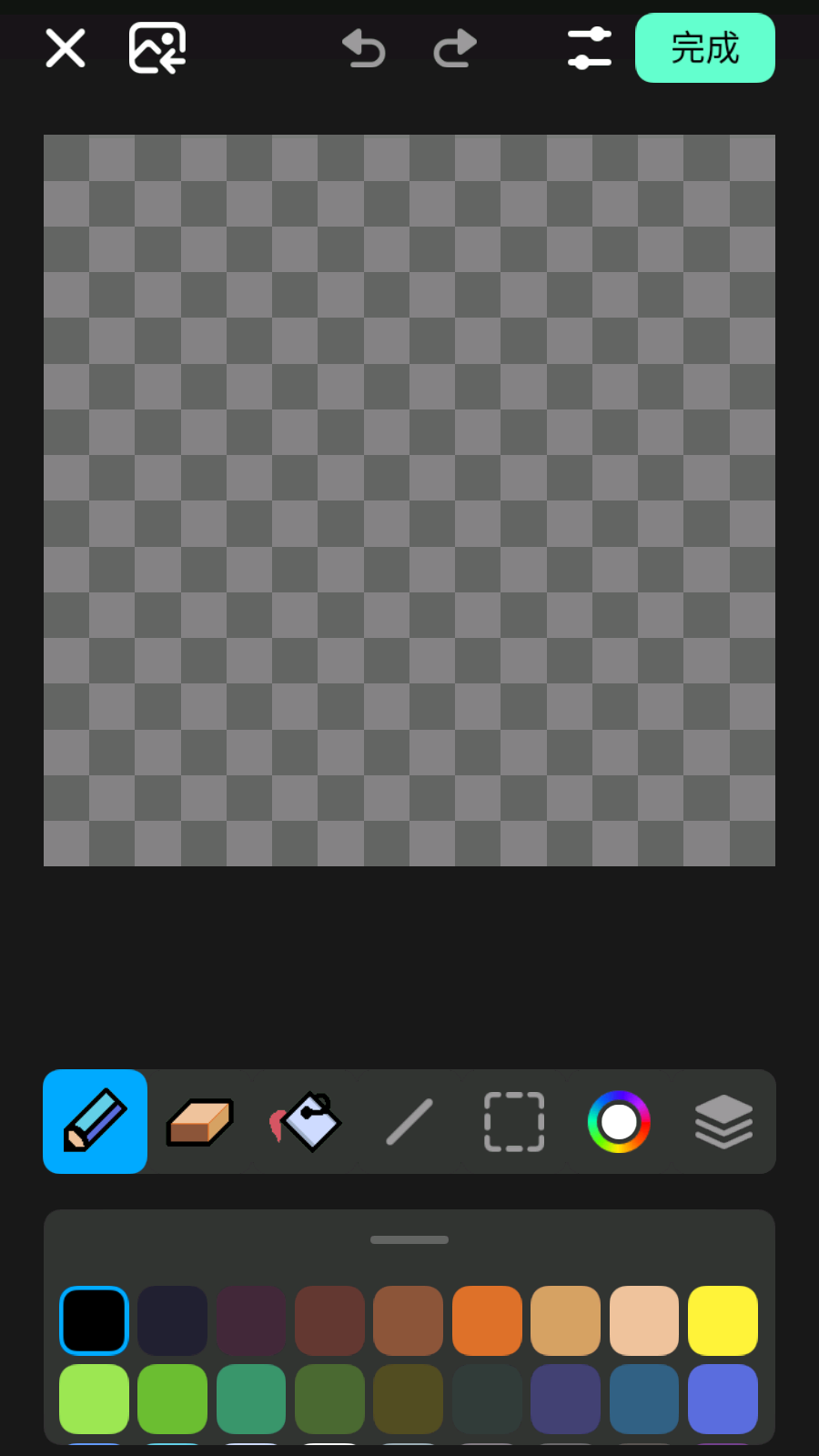Tap the palette panel drag handle

pos(409,1239)
